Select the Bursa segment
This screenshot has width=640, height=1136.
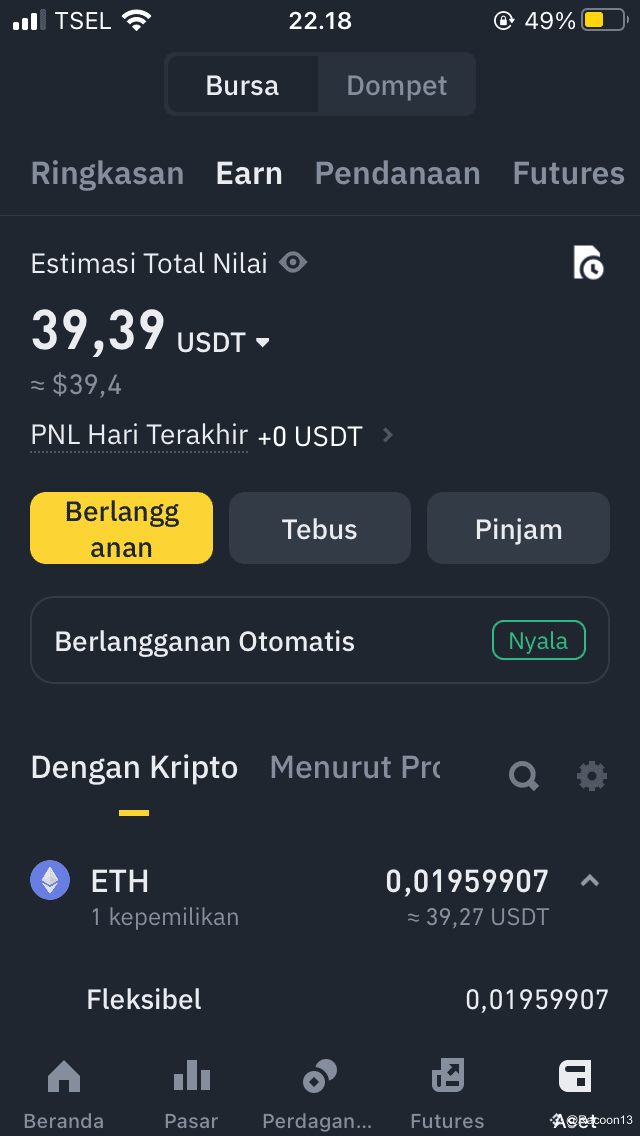point(242,85)
